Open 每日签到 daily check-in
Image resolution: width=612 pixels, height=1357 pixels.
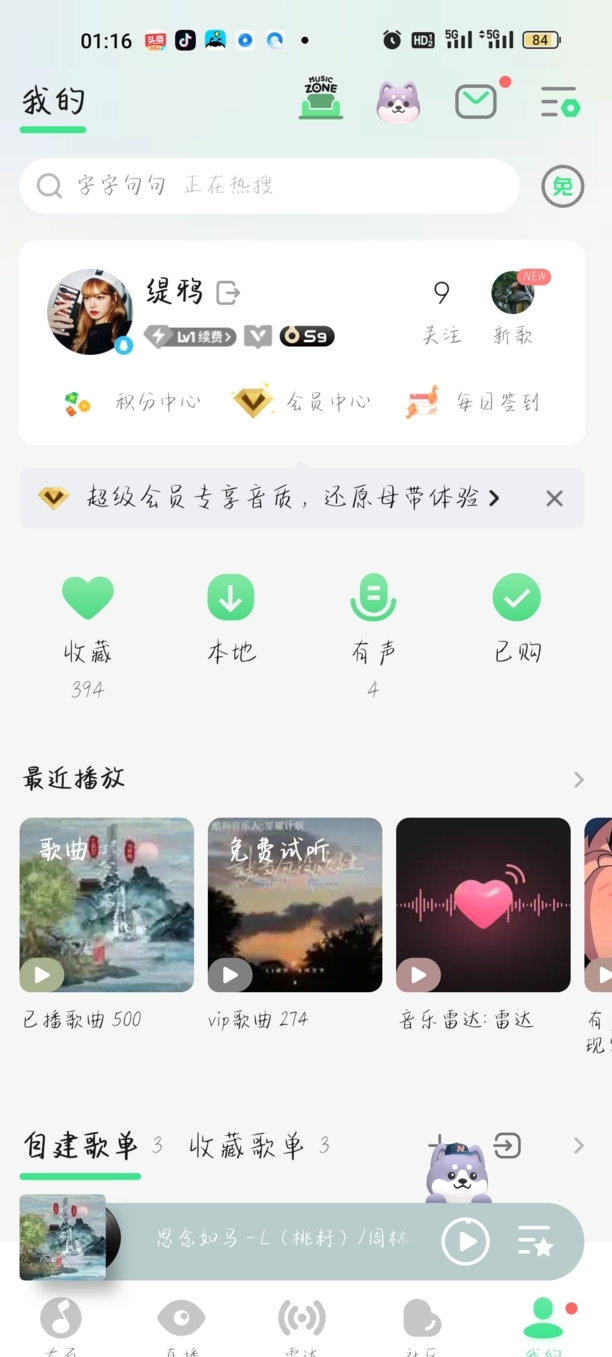pos(473,402)
